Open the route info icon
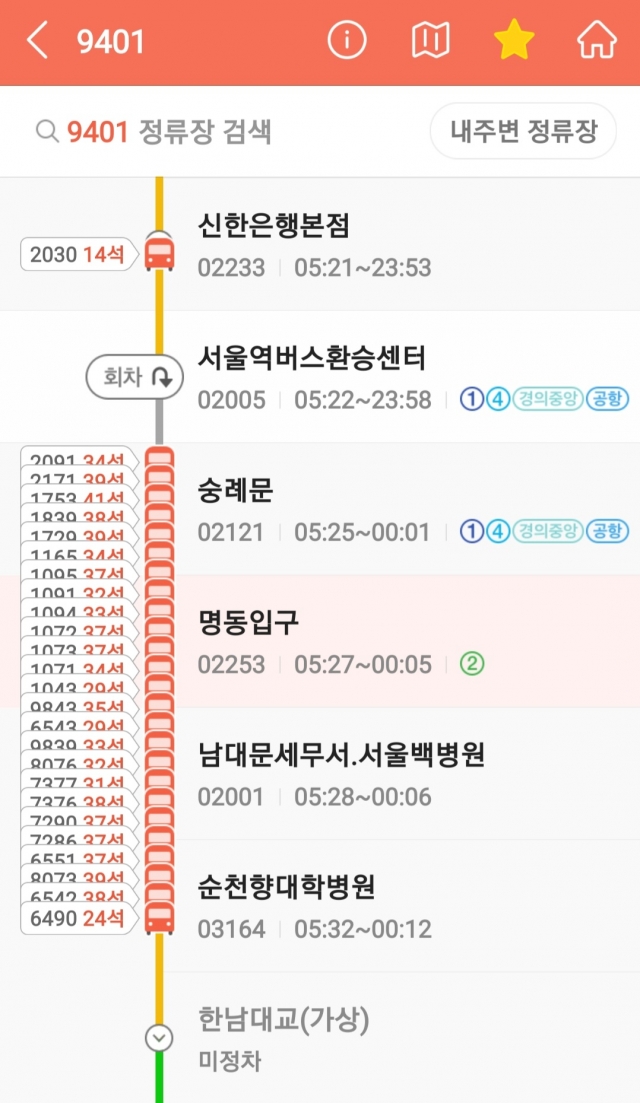The width and height of the screenshot is (640, 1103). point(347,40)
